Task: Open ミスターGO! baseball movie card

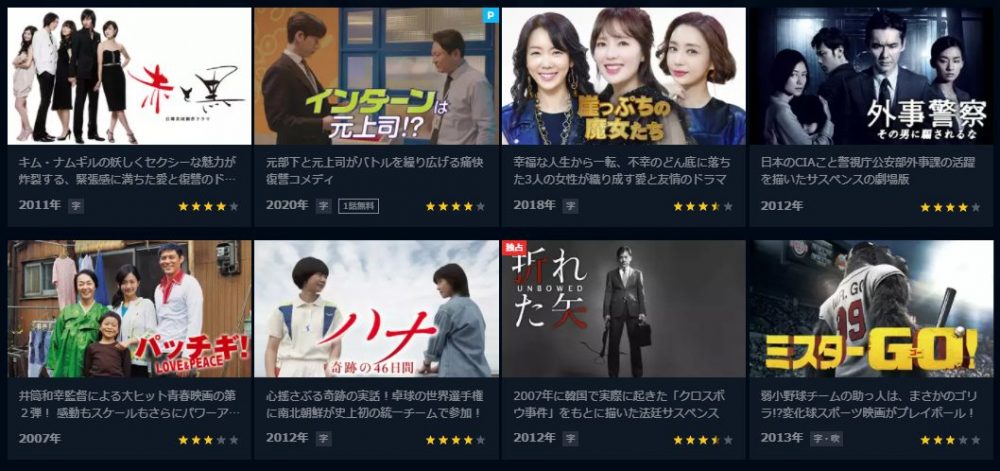Action: coord(871,309)
